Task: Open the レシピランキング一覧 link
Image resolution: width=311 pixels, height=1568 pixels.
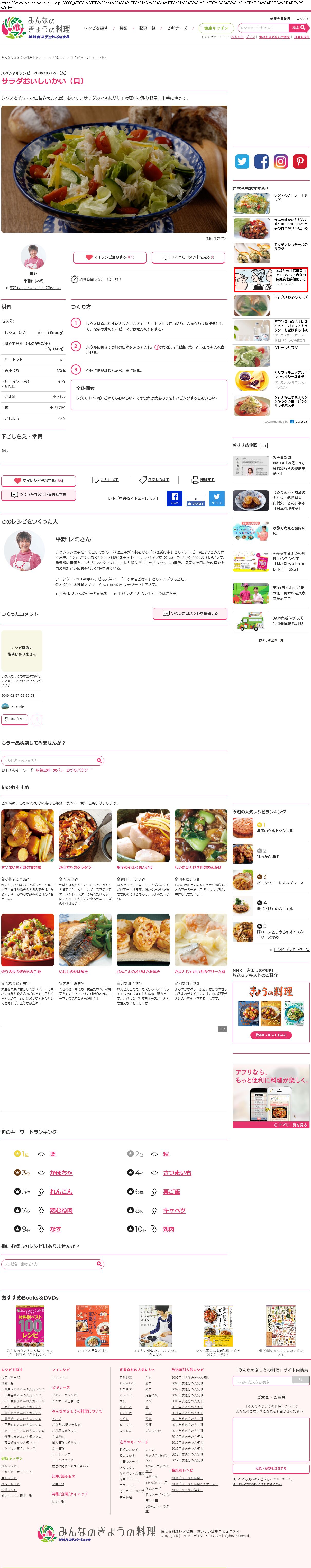Action: coord(291,949)
